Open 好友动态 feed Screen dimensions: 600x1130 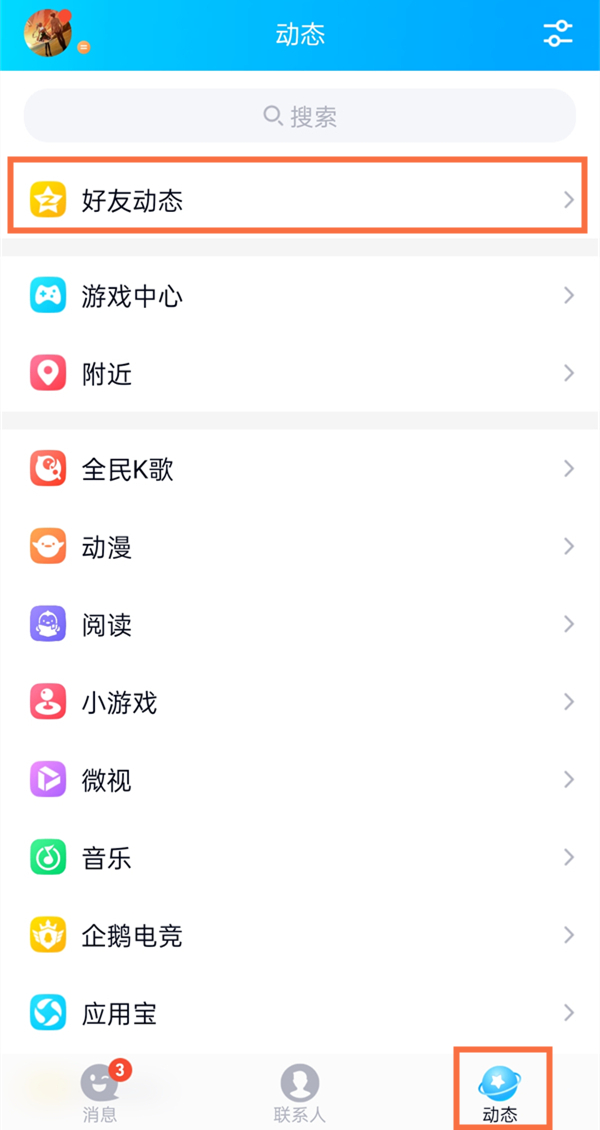300,201
